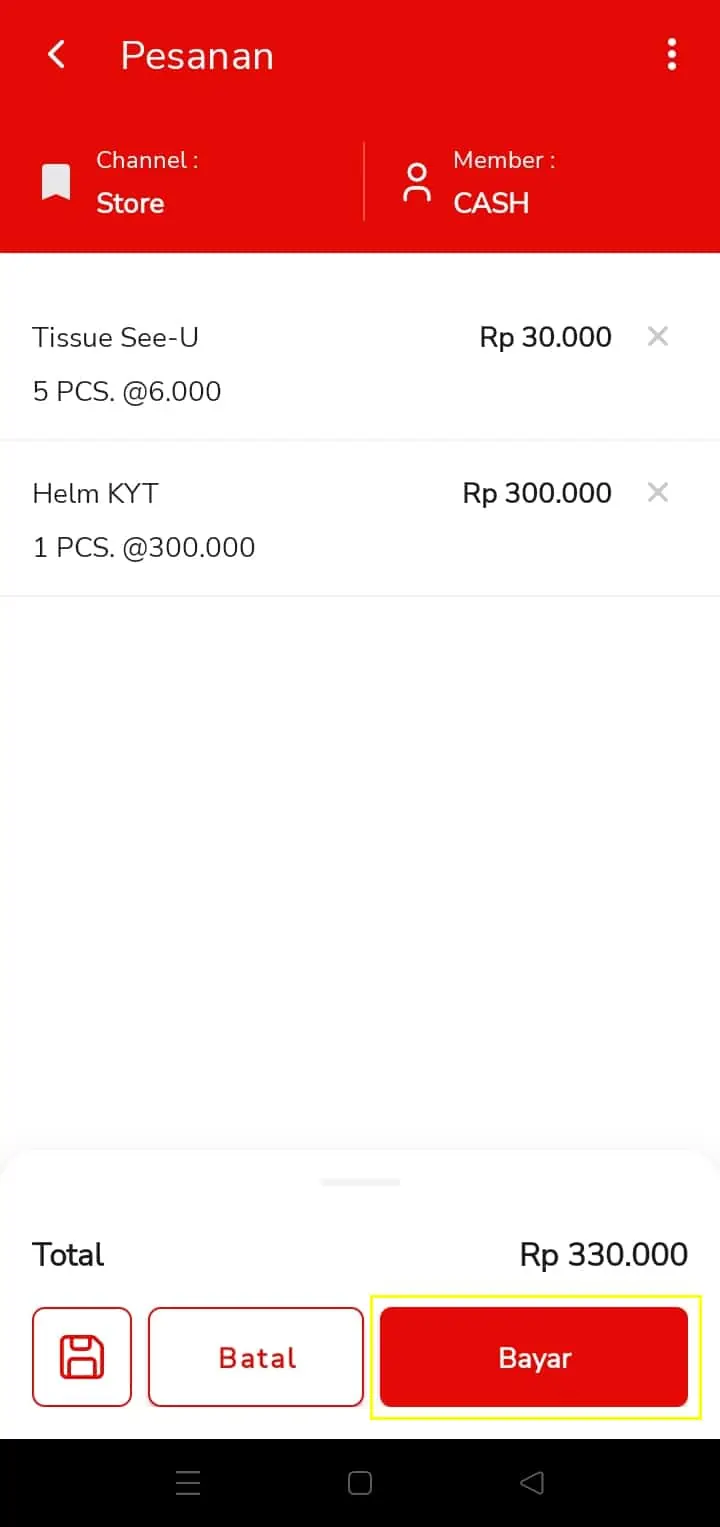The image size is (720, 1527).
Task: Change the Channel Store selection
Action: 182,183
